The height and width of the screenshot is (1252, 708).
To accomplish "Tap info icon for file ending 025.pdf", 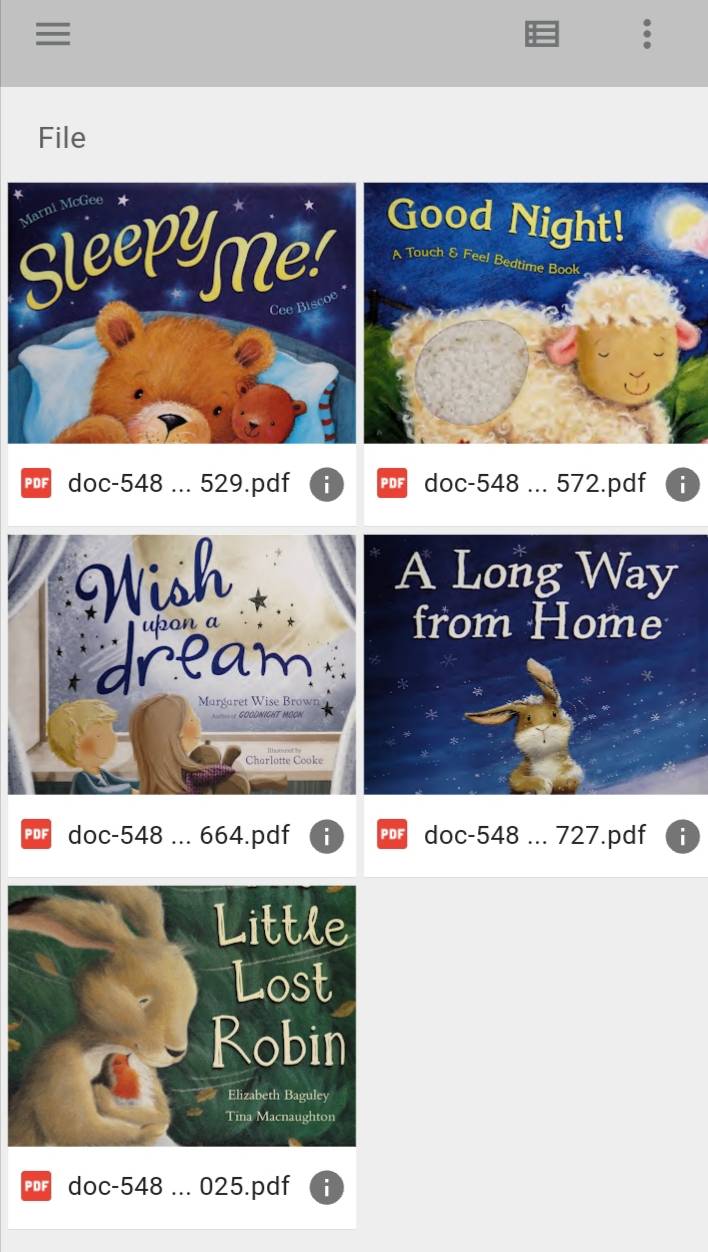I will point(326,1187).
